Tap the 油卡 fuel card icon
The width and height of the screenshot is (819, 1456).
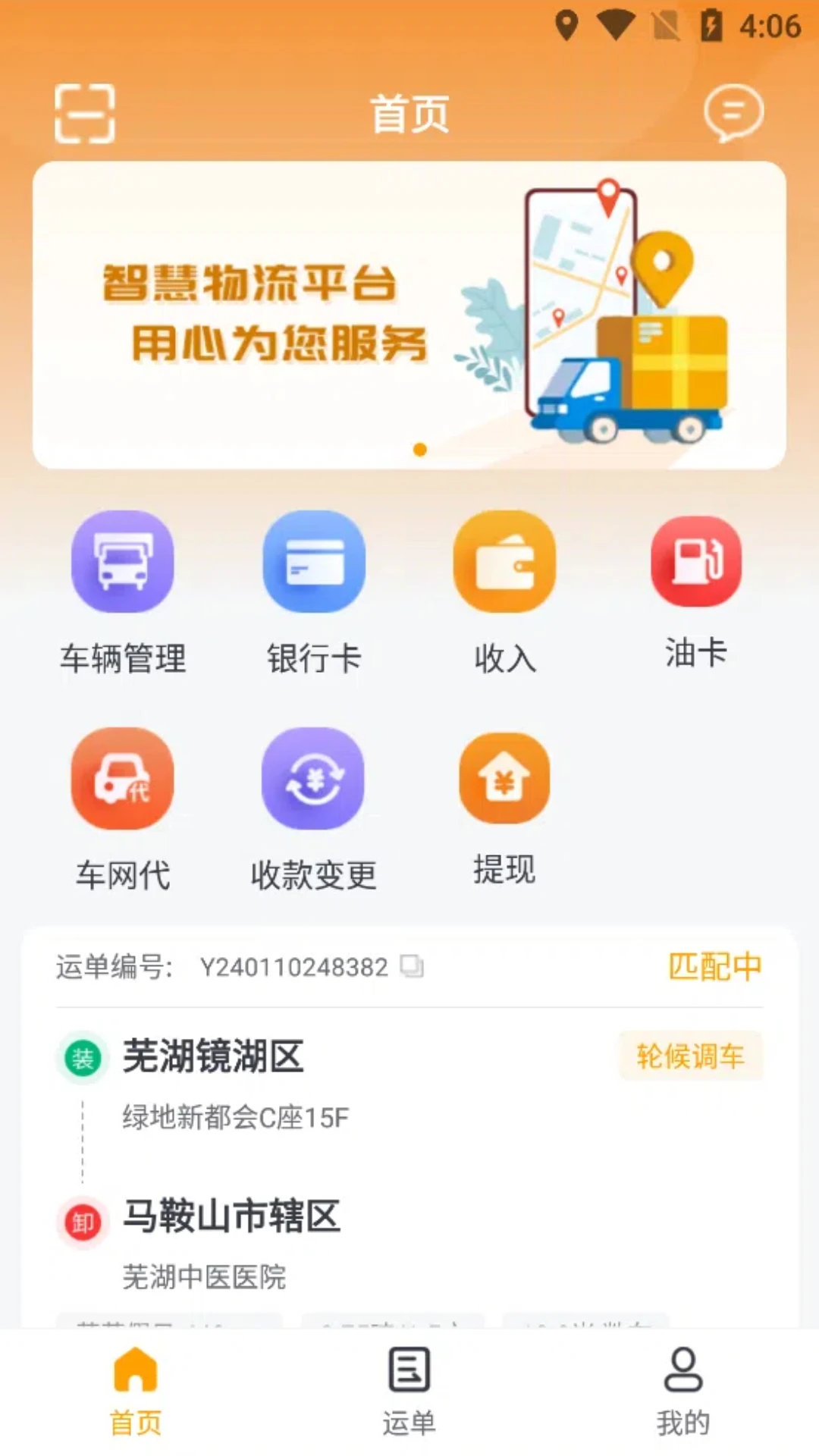695,562
